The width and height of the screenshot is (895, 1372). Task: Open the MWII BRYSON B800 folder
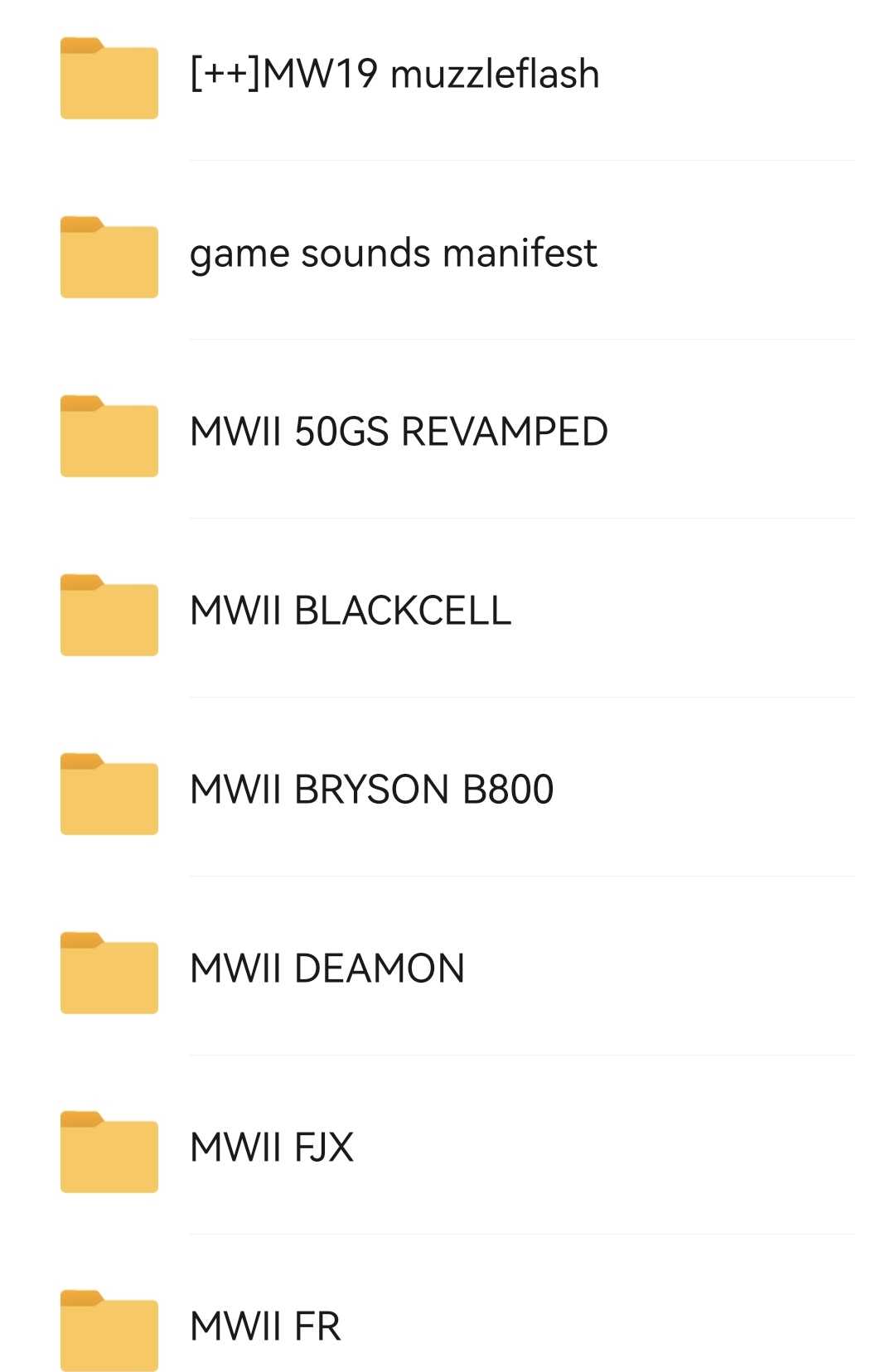[371, 790]
